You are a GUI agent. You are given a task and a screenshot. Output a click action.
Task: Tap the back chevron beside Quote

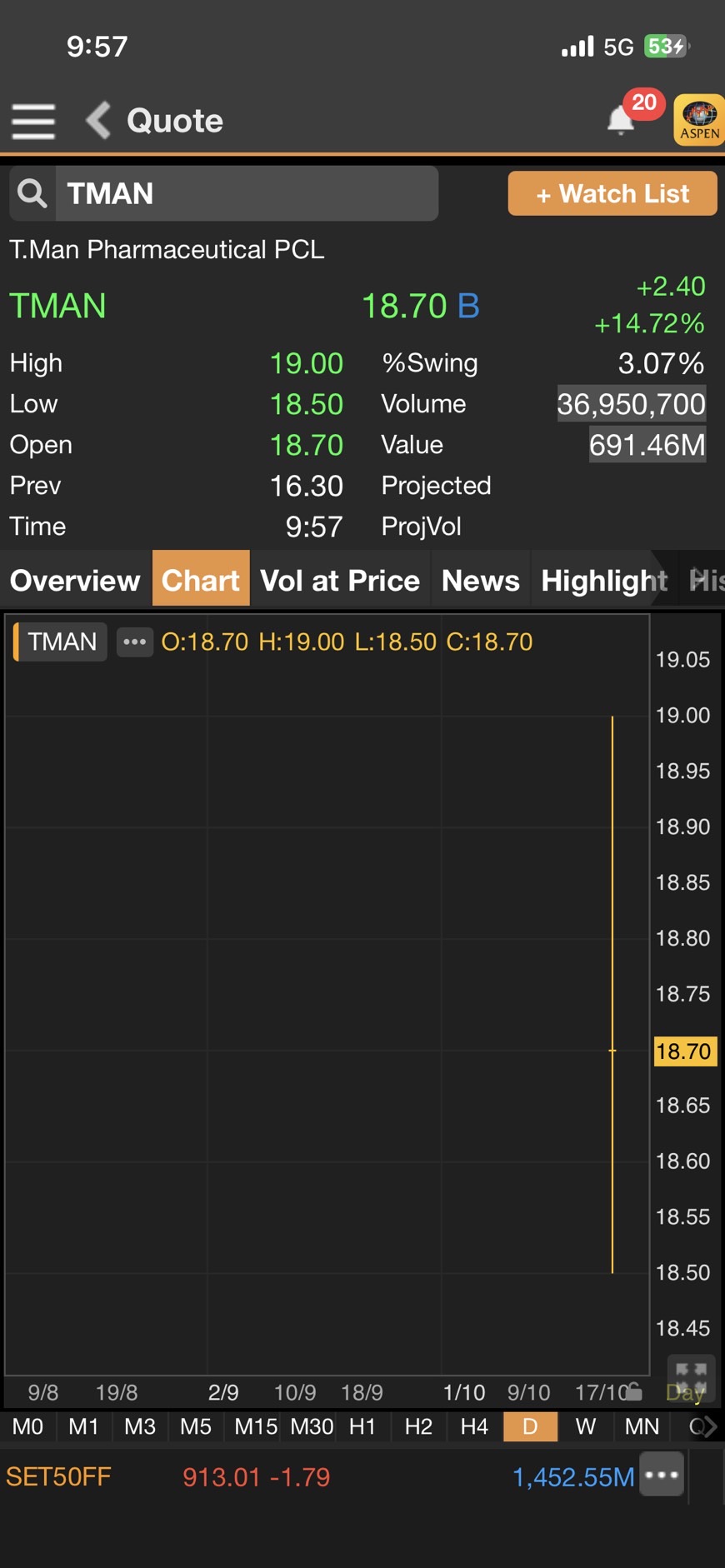(x=97, y=120)
